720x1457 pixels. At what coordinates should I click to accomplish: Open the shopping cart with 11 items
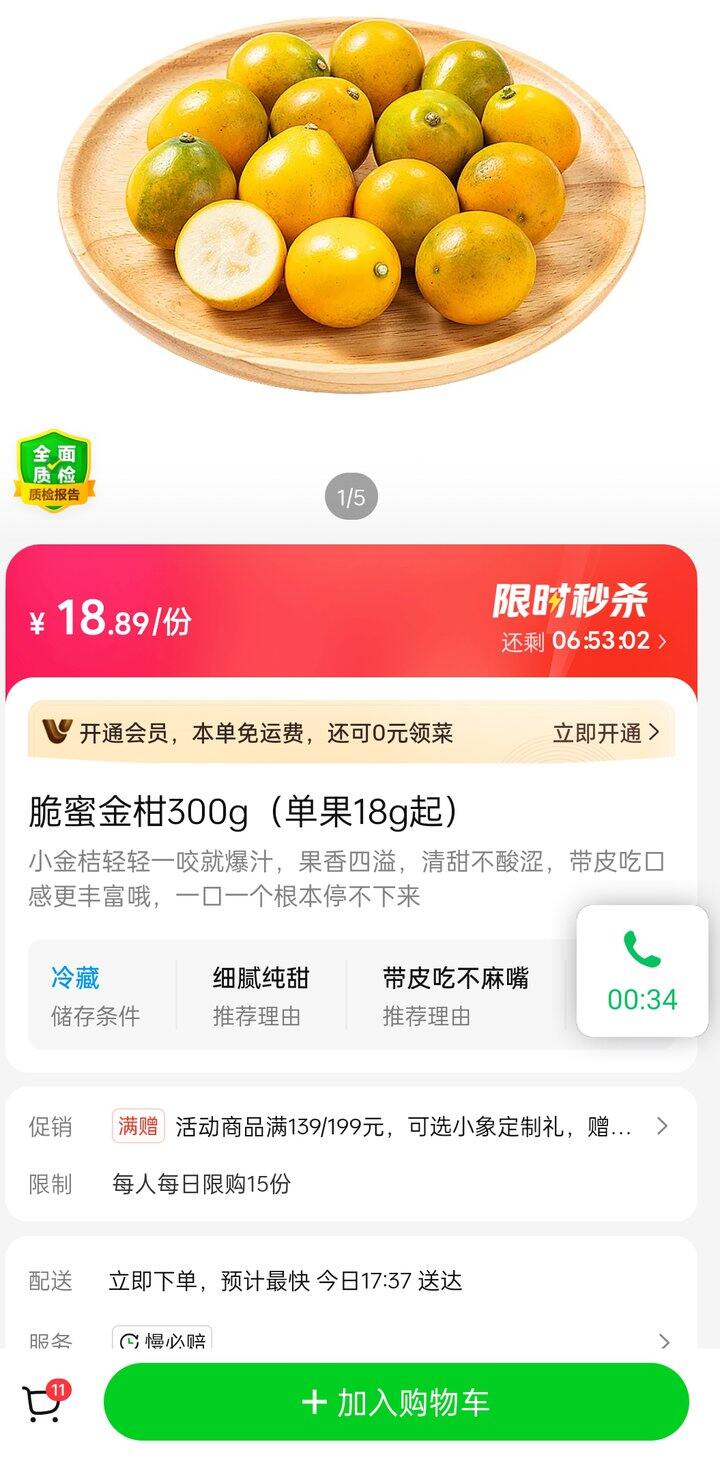click(42, 1403)
